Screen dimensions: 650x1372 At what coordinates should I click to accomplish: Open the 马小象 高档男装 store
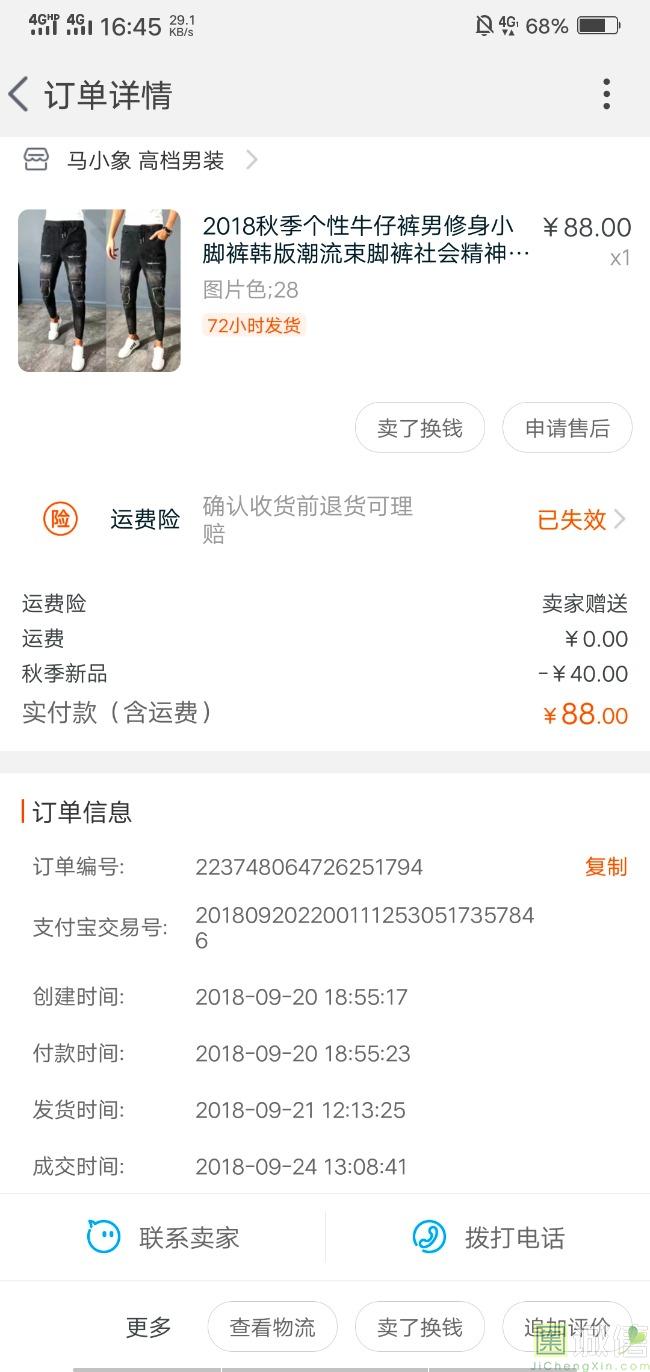tap(141, 160)
